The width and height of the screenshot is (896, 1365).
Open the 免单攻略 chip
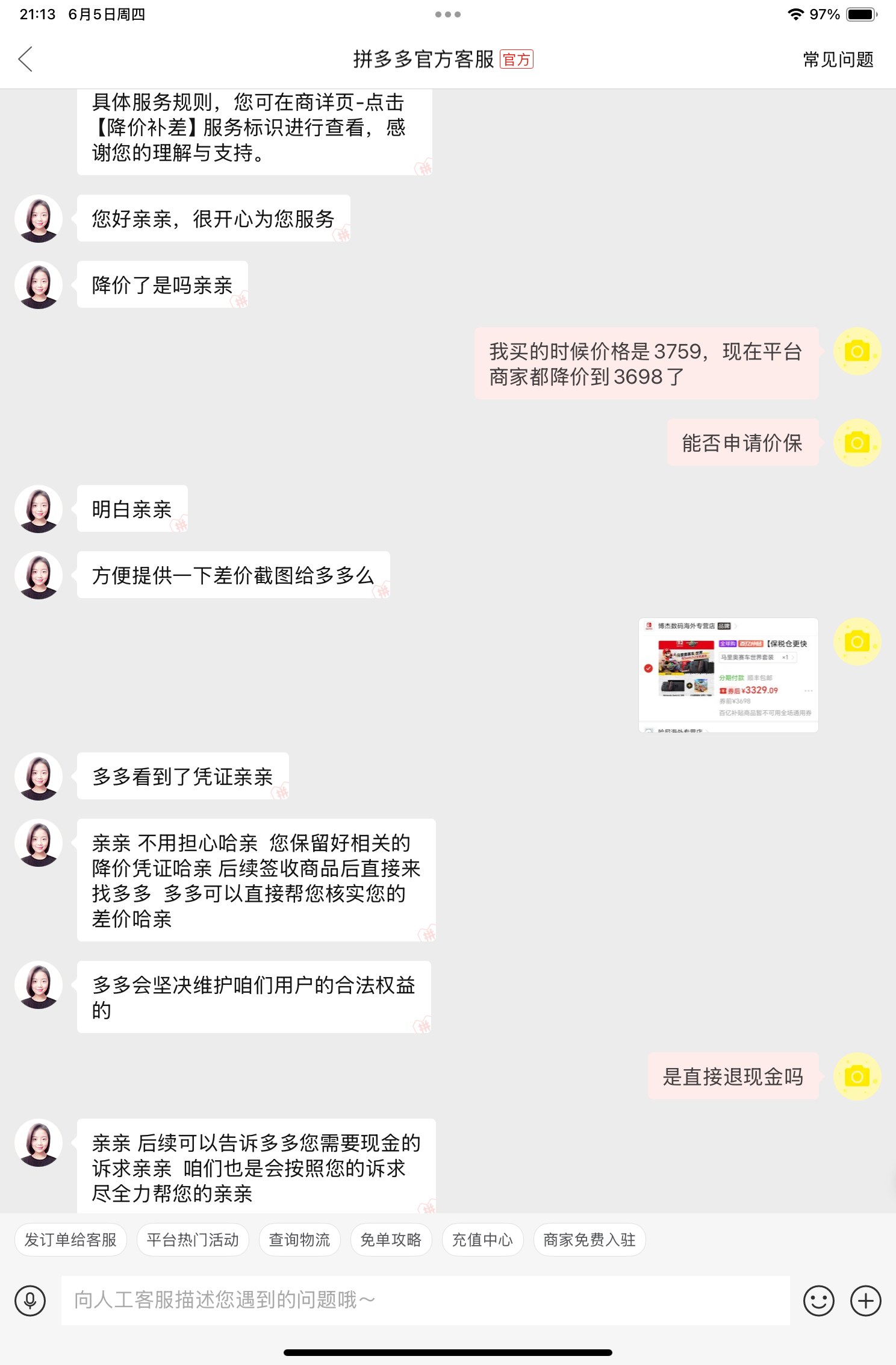(391, 1240)
